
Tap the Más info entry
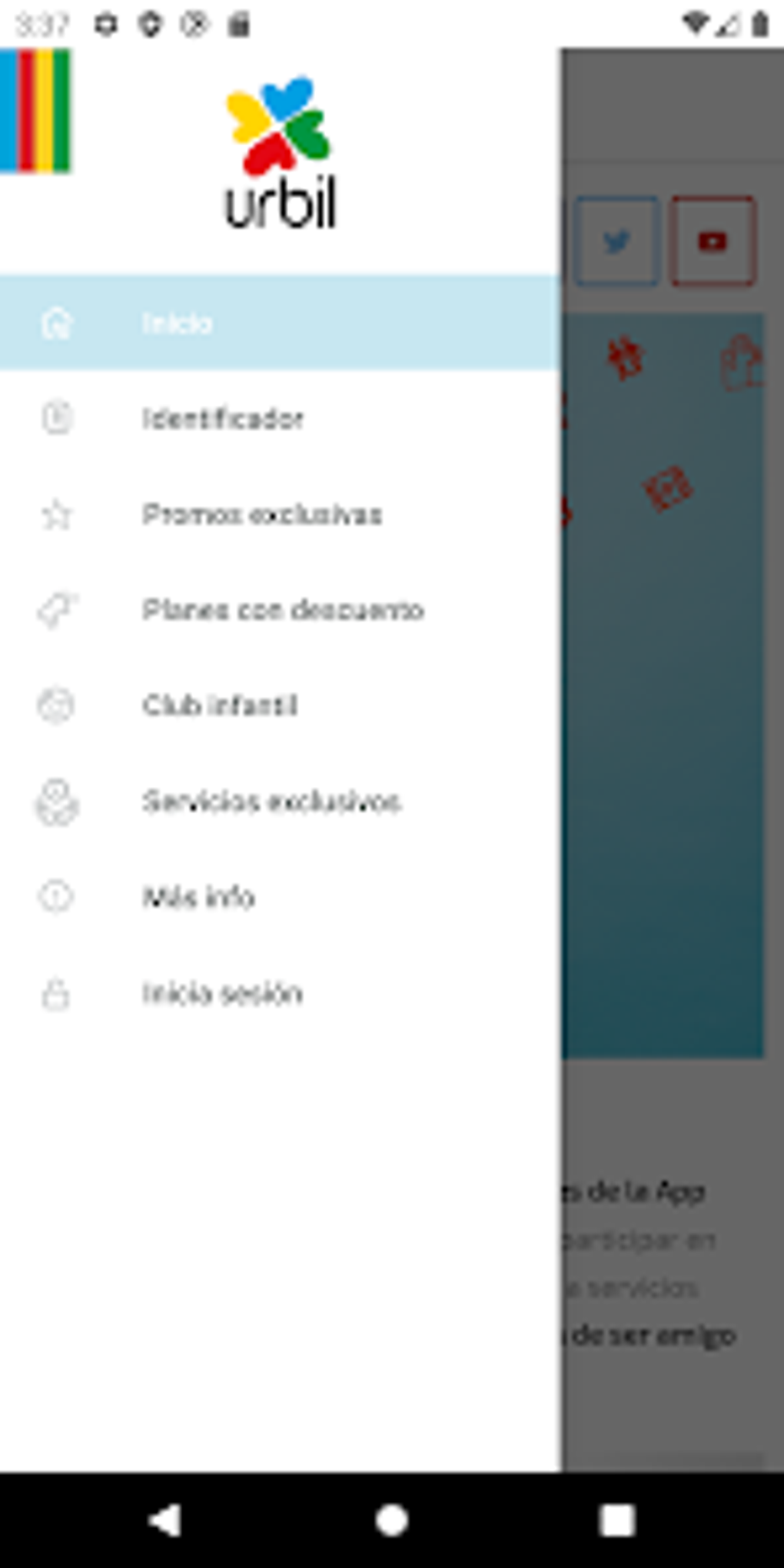[280, 897]
